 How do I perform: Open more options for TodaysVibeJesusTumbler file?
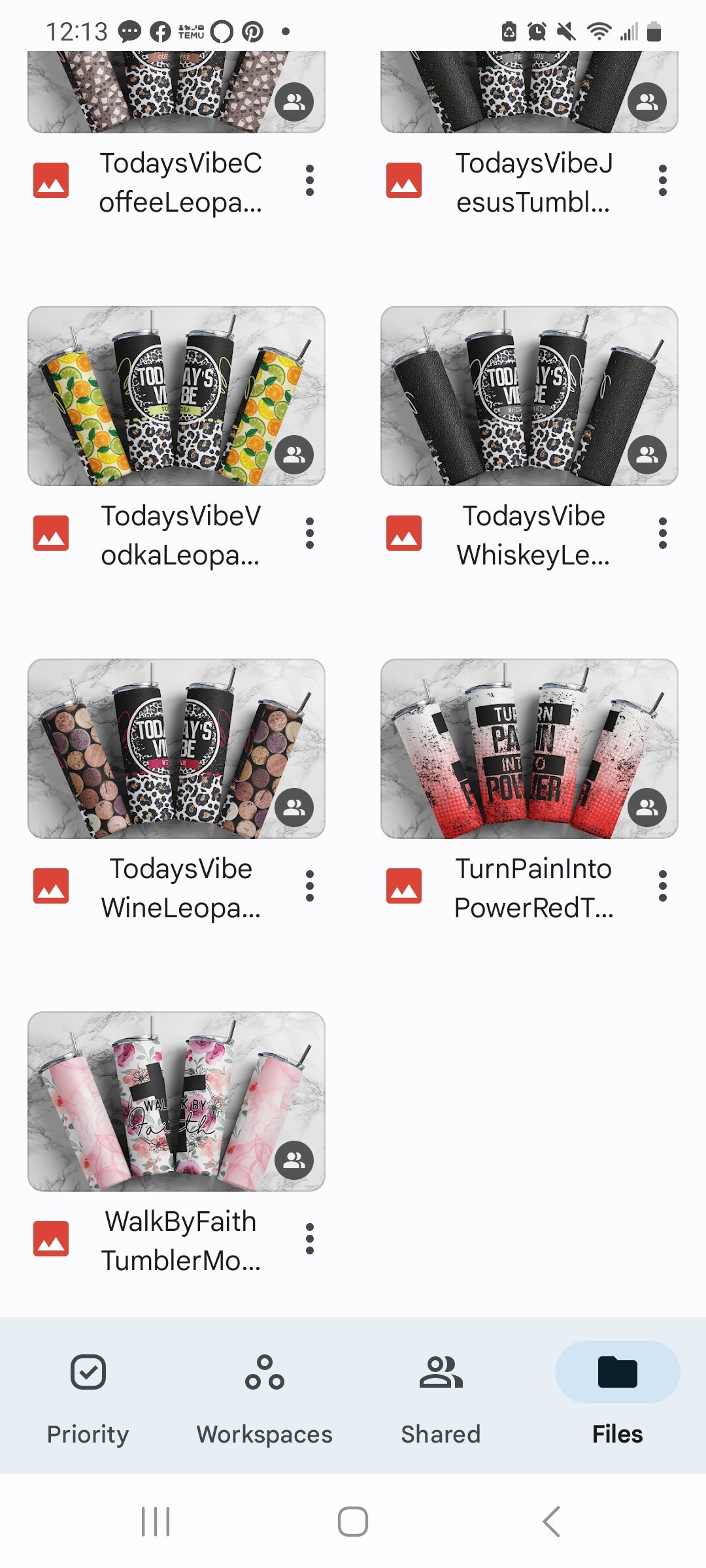pos(663,180)
